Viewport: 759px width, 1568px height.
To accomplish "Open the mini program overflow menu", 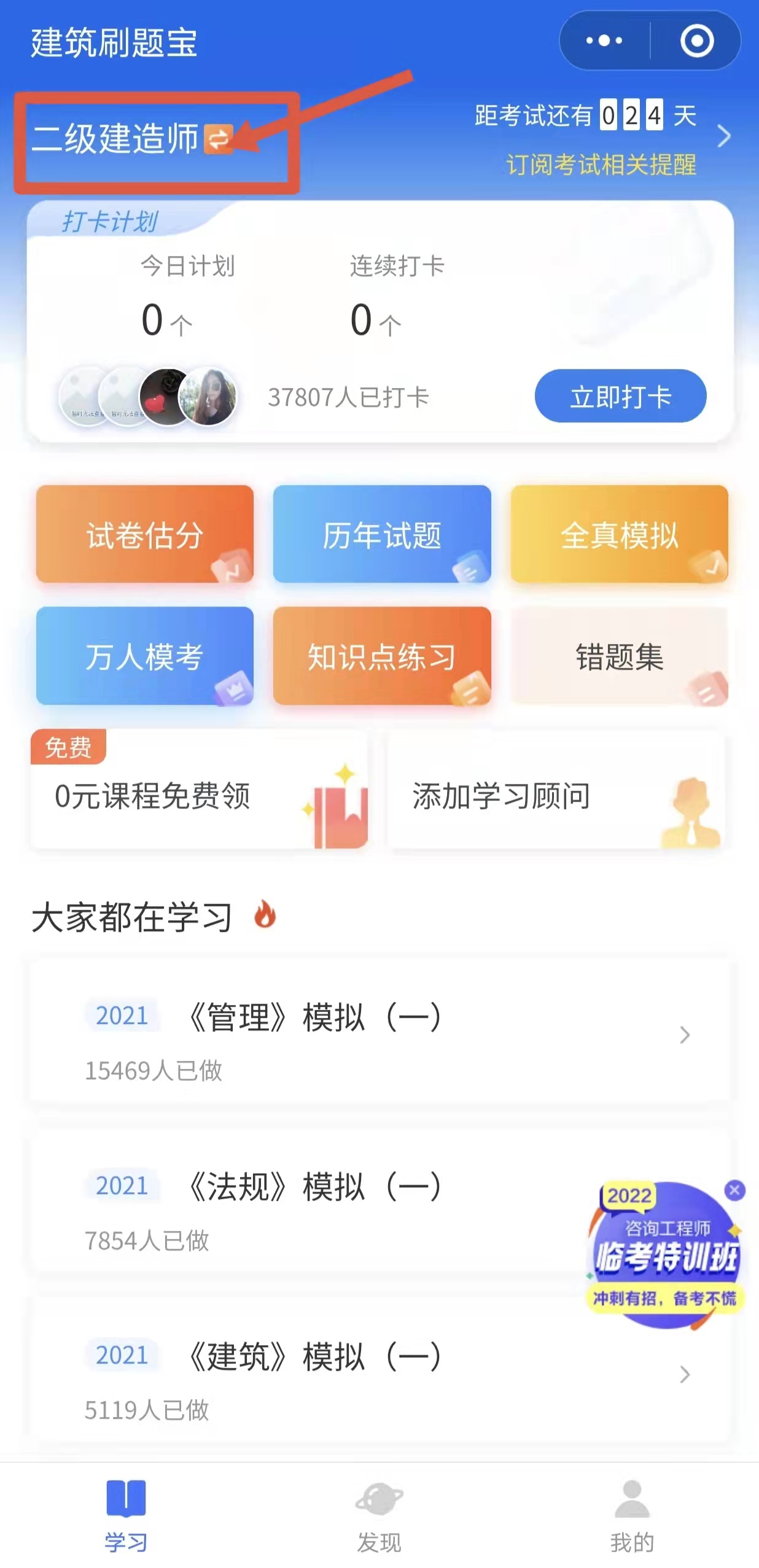I will [604, 41].
